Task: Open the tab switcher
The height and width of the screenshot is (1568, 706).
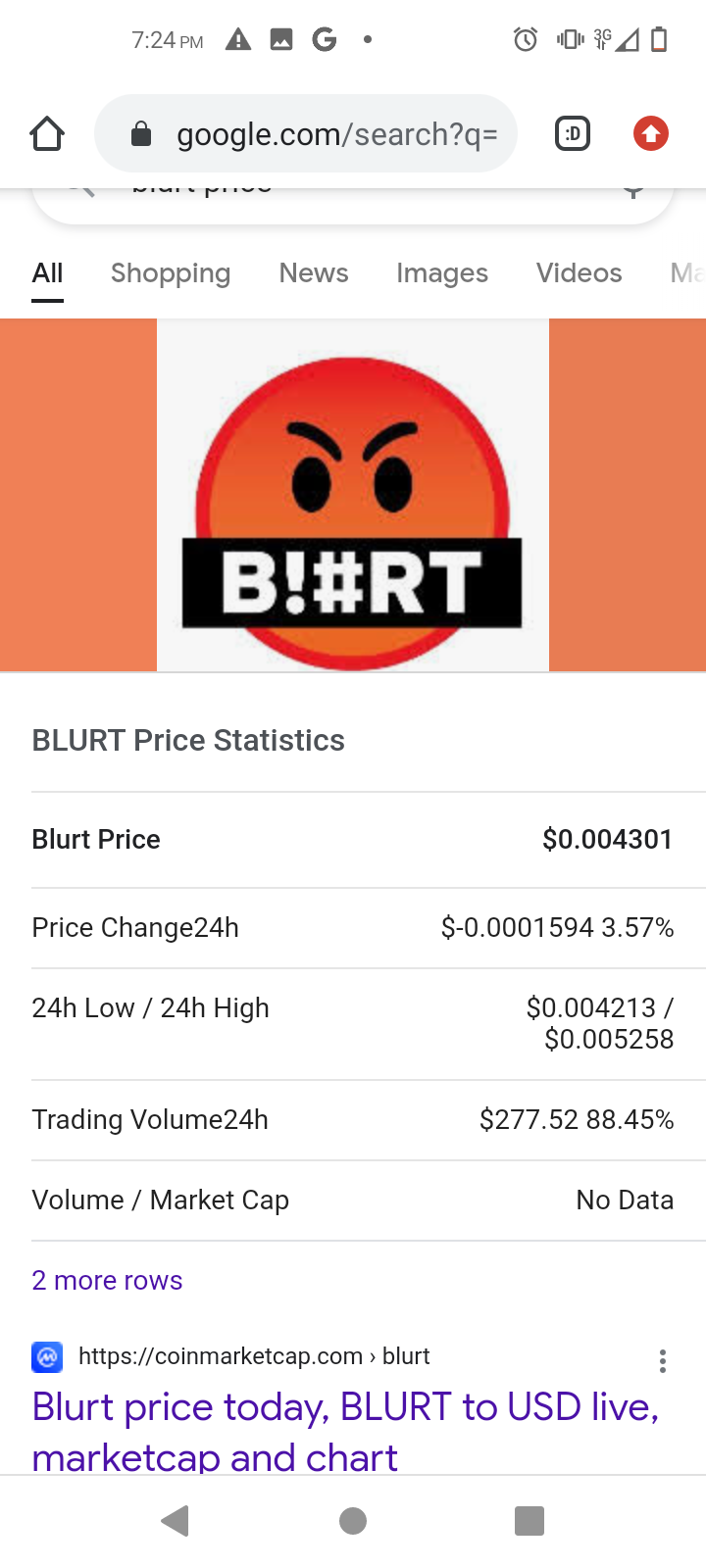Action: click(x=573, y=133)
